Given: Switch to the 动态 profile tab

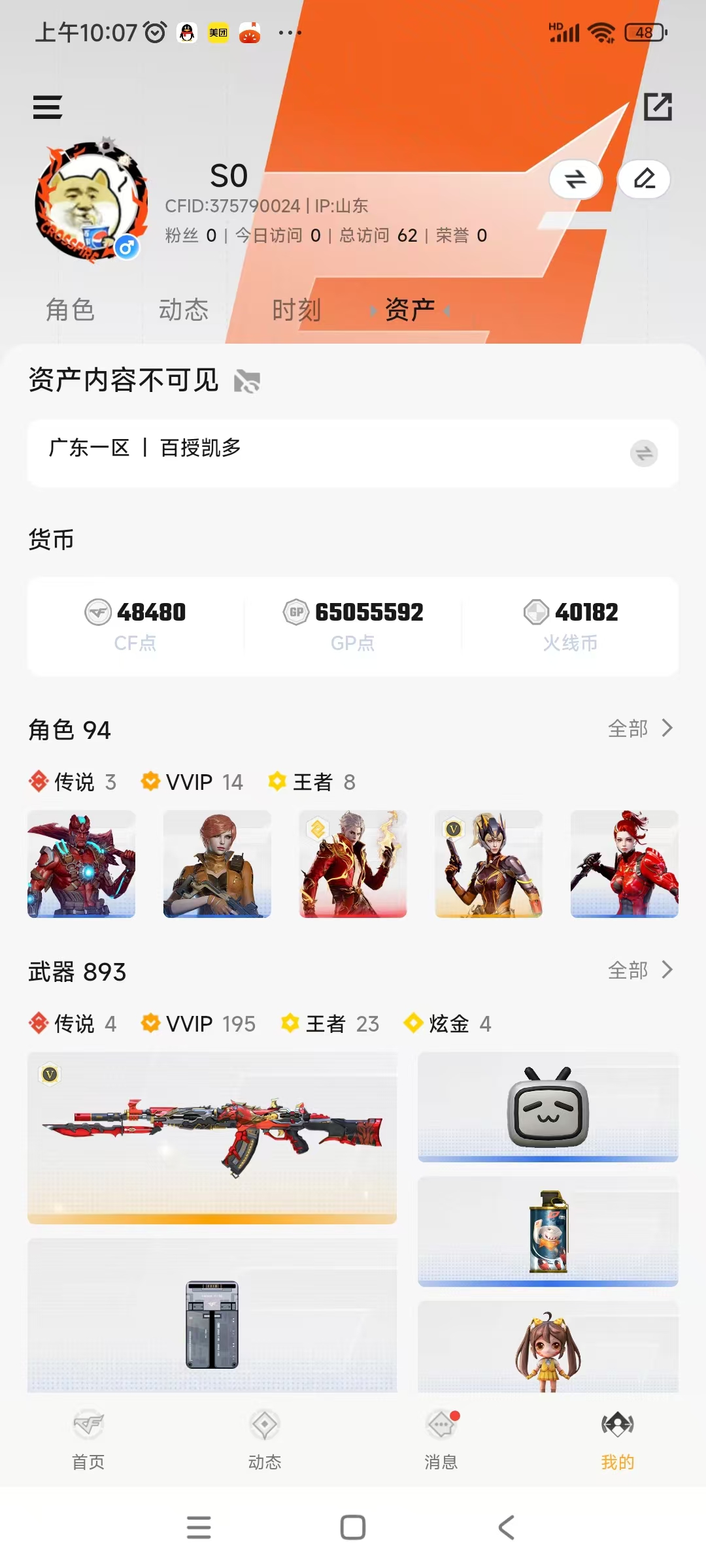Looking at the screenshot, I should click(x=184, y=310).
